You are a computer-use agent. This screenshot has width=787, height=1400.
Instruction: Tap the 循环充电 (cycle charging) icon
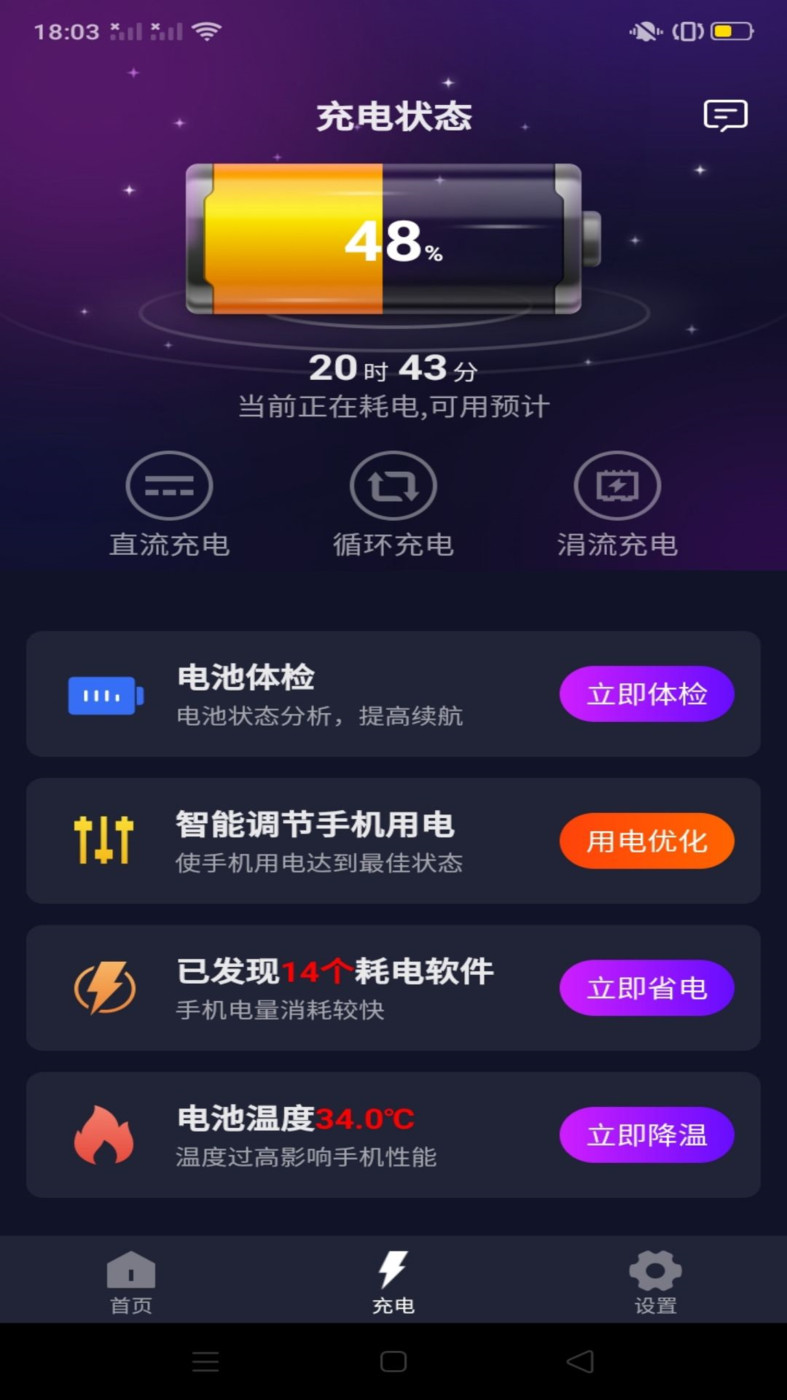(x=394, y=484)
